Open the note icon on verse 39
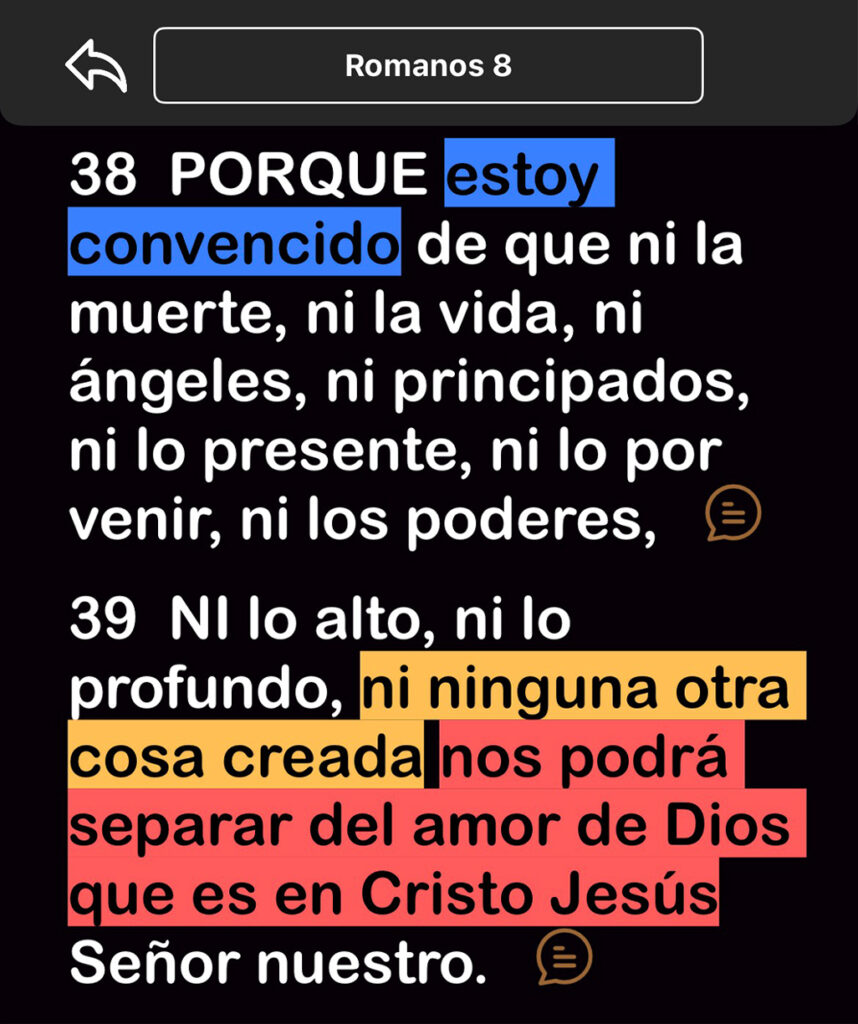858x1024 pixels. click(564, 957)
